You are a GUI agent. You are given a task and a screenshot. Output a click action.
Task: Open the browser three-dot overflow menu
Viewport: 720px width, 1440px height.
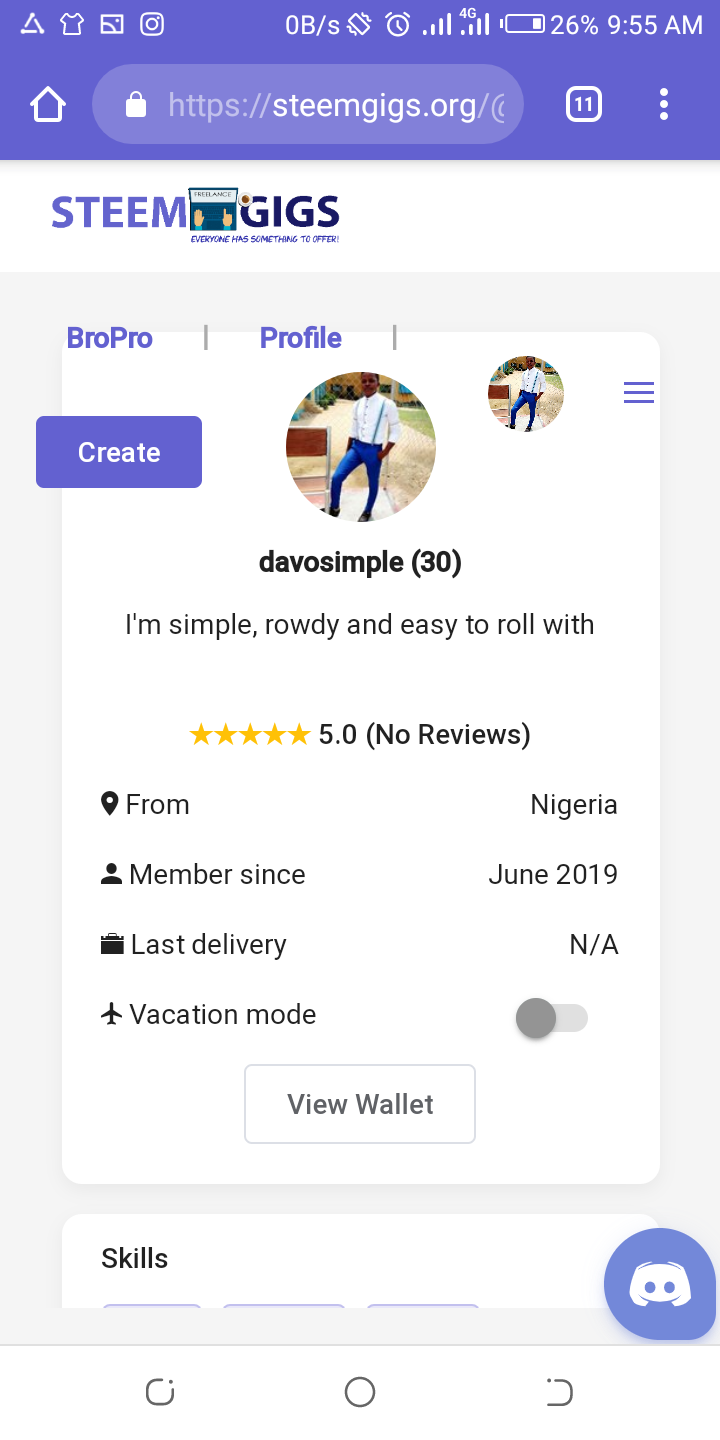point(664,104)
